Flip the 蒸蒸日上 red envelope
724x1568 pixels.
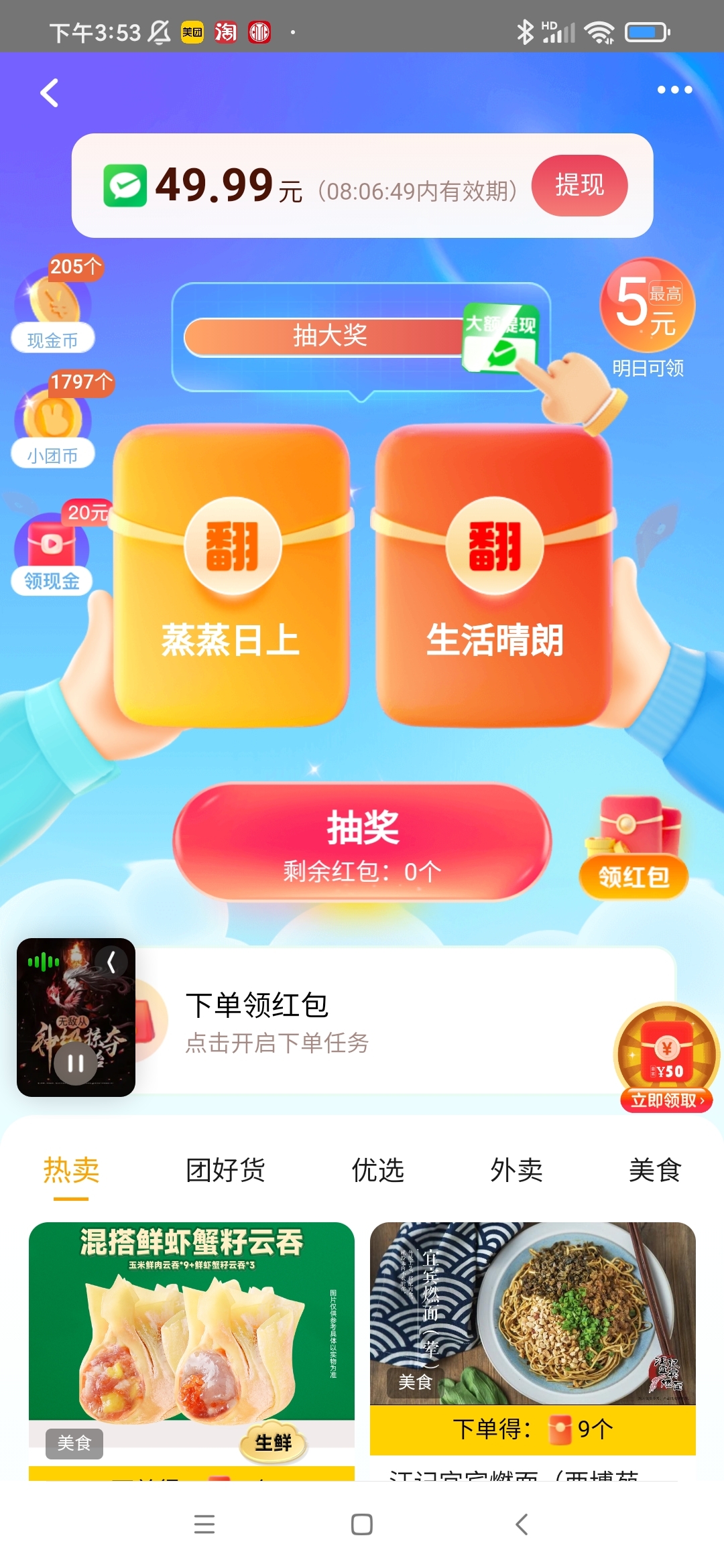[231, 576]
